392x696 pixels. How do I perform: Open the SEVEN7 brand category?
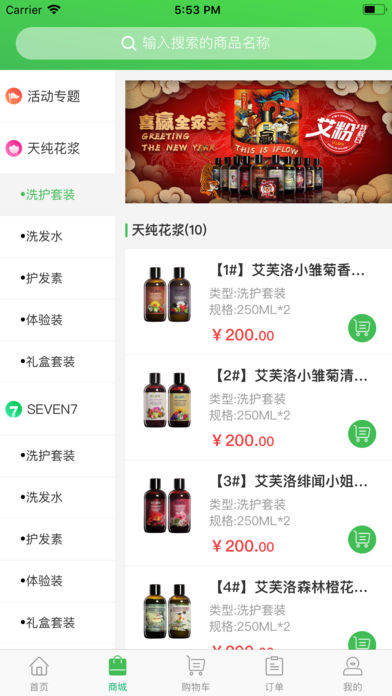point(57,409)
